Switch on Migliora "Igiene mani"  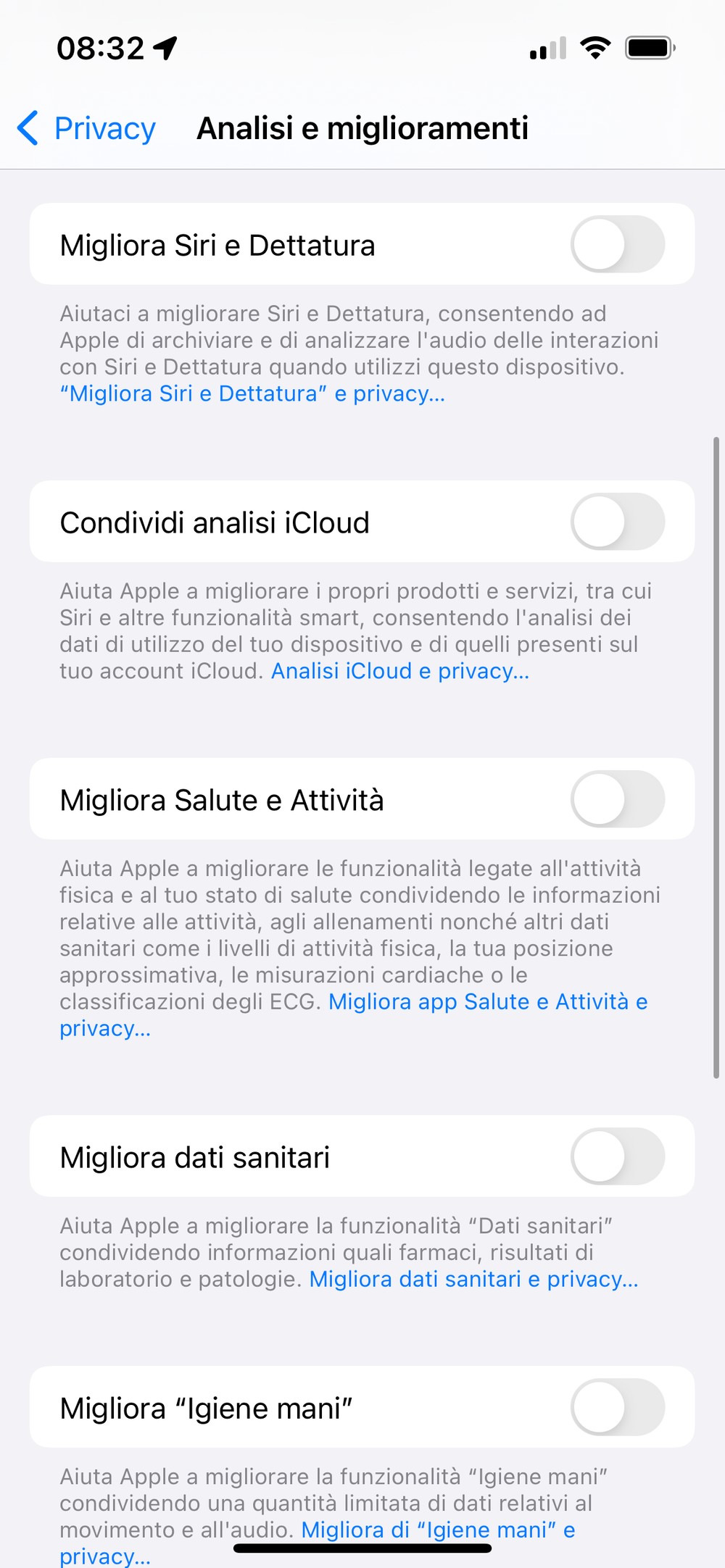click(618, 1407)
